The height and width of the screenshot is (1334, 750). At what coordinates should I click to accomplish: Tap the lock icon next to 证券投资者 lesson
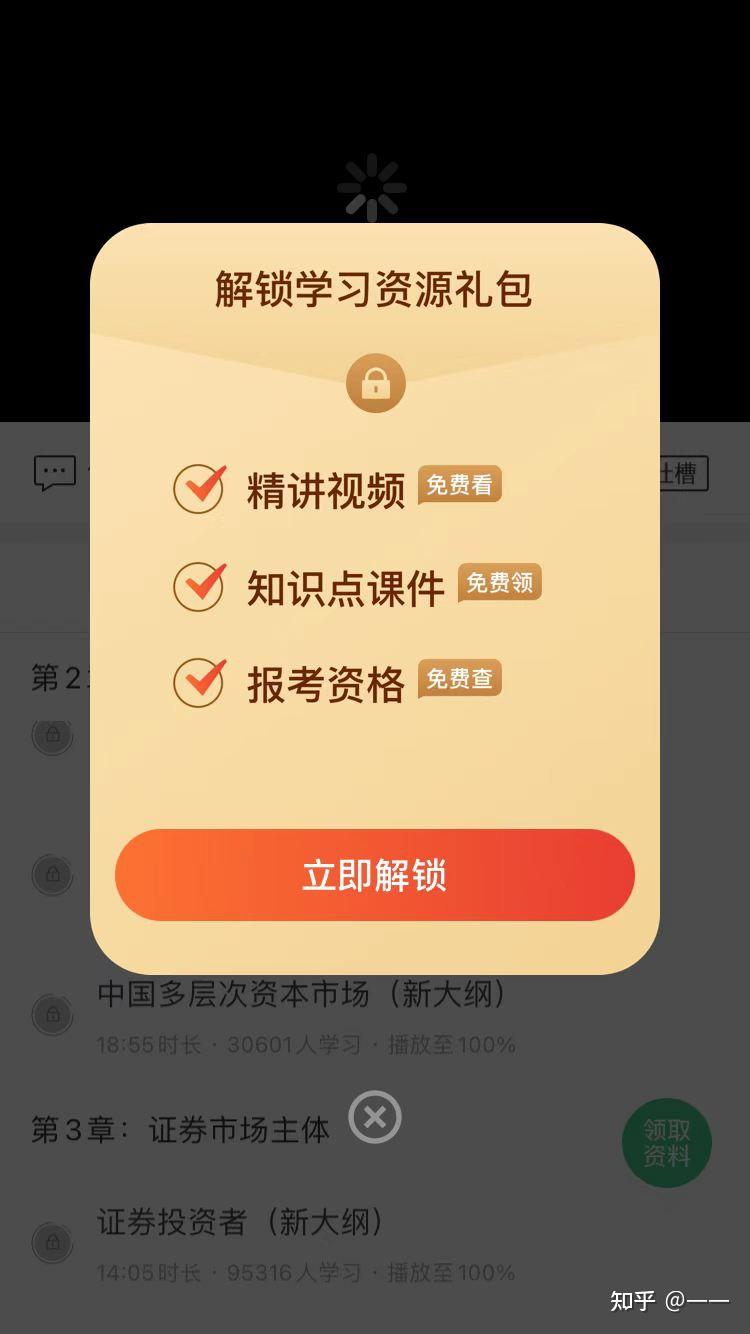click(52, 1243)
